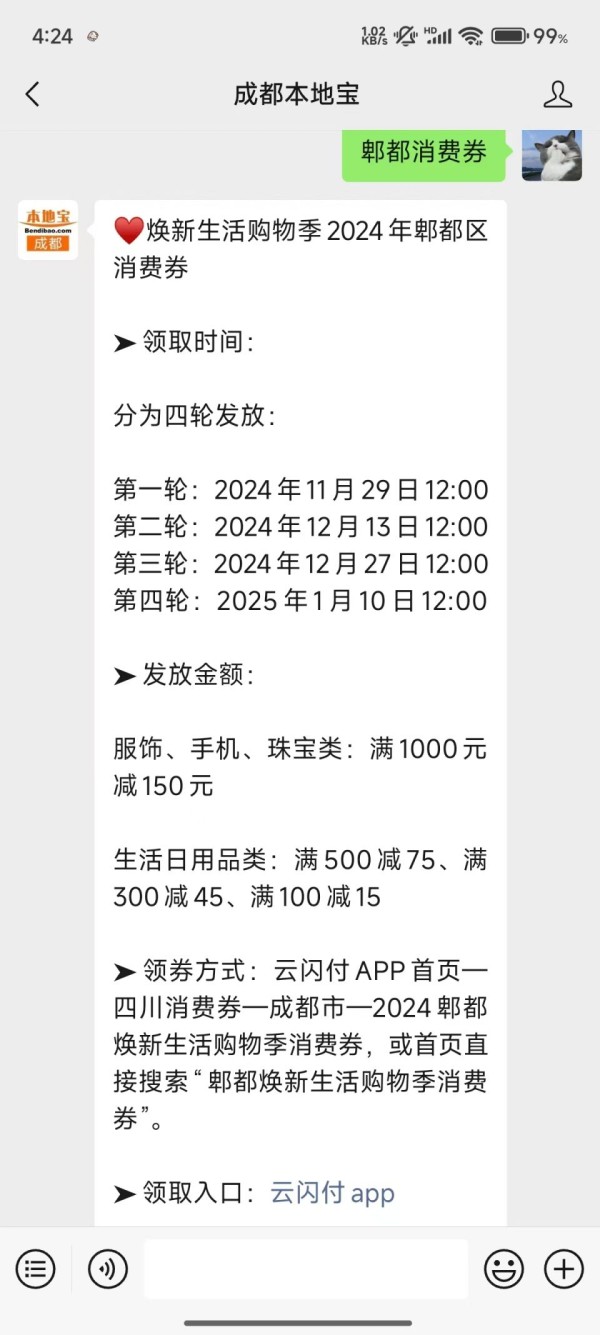Image resolution: width=600 pixels, height=1335 pixels.
Task: Tap the 成都本地宝 avatar beside the message
Action: pos(48,230)
